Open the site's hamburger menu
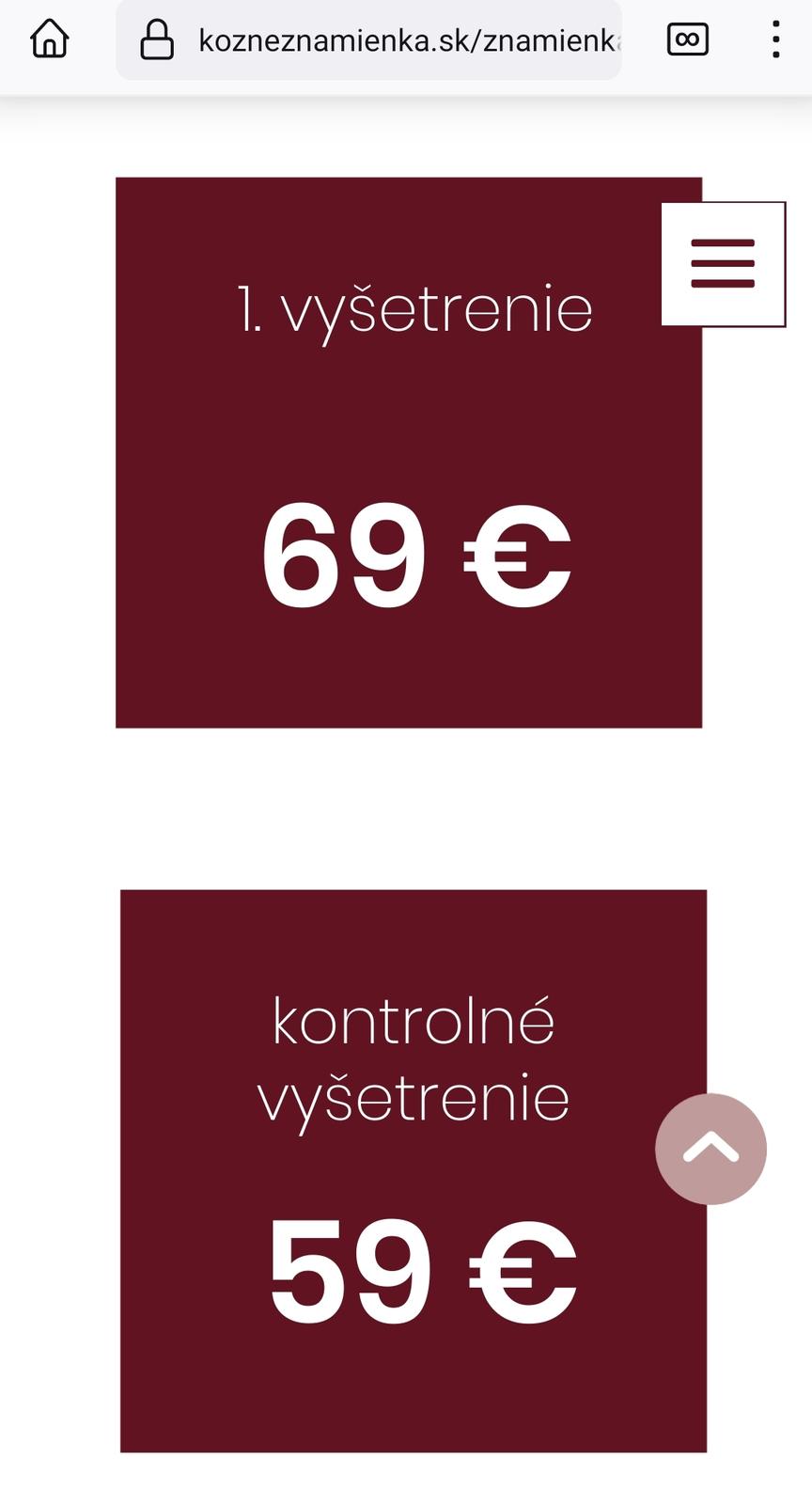This screenshot has height=1504, width=812. 723,264
